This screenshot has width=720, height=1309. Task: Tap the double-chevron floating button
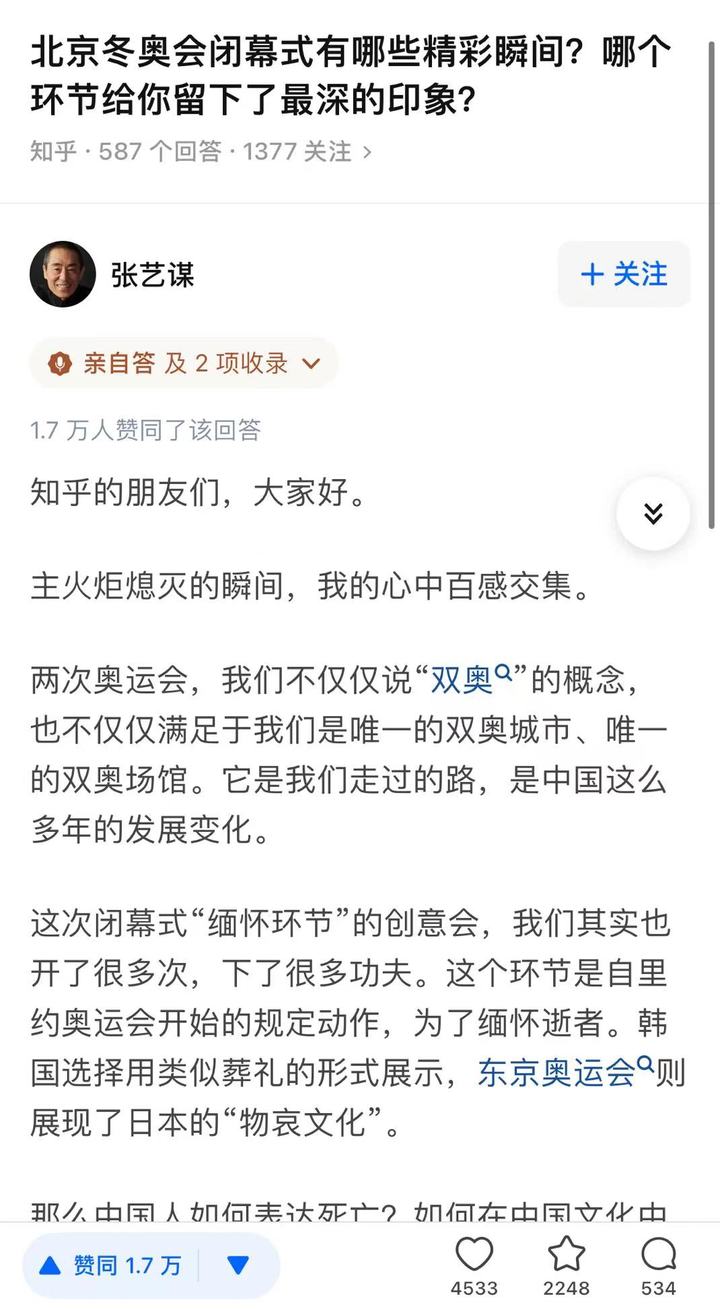click(x=653, y=514)
